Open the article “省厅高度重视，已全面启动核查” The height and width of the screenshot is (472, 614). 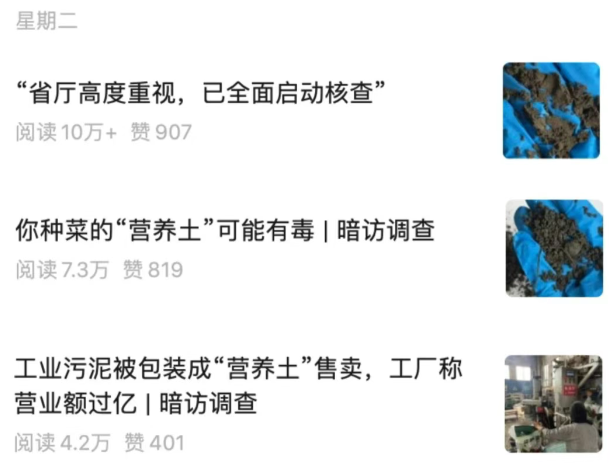[202, 95]
